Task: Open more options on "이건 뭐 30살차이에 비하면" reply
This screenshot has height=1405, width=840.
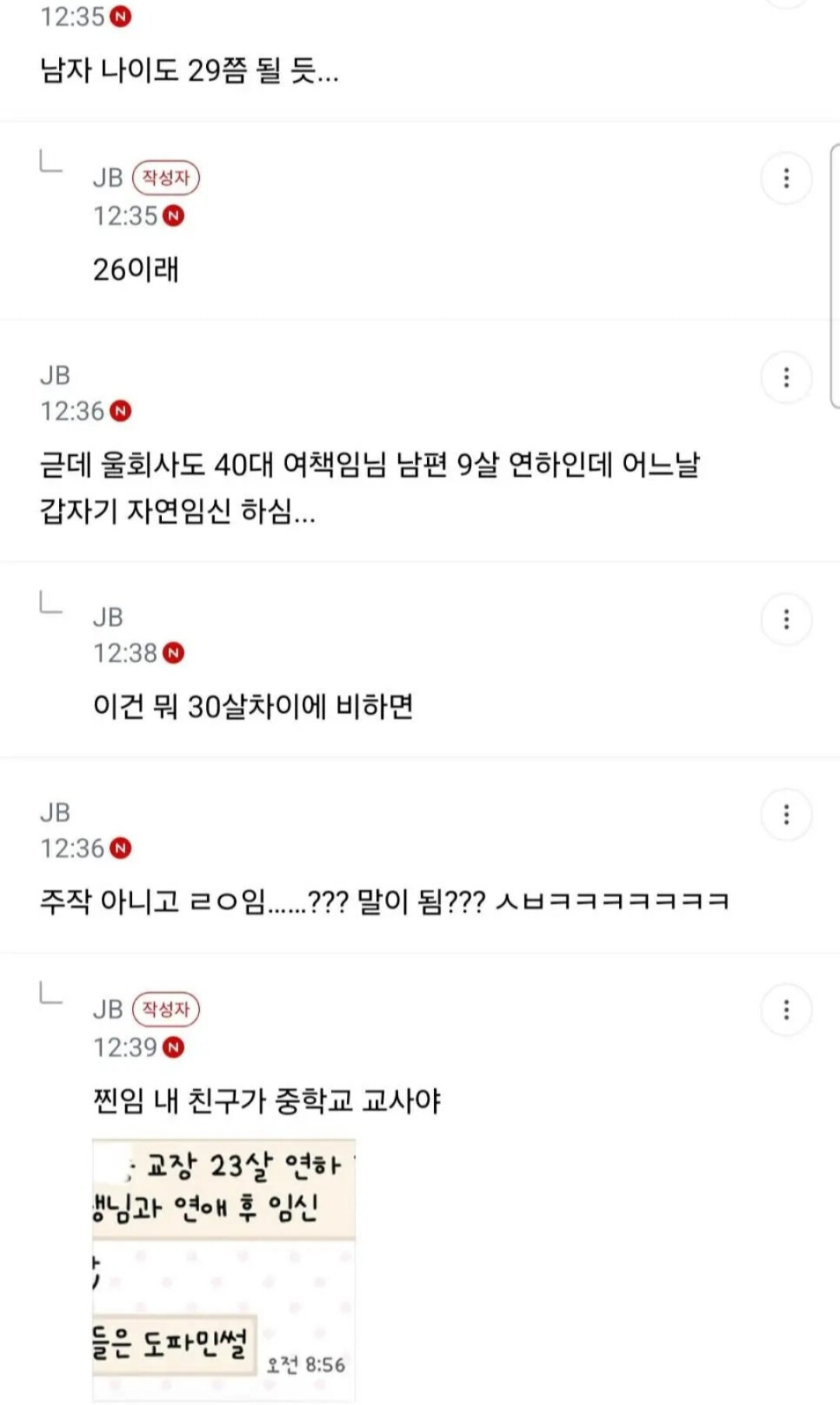Action: coord(786,619)
